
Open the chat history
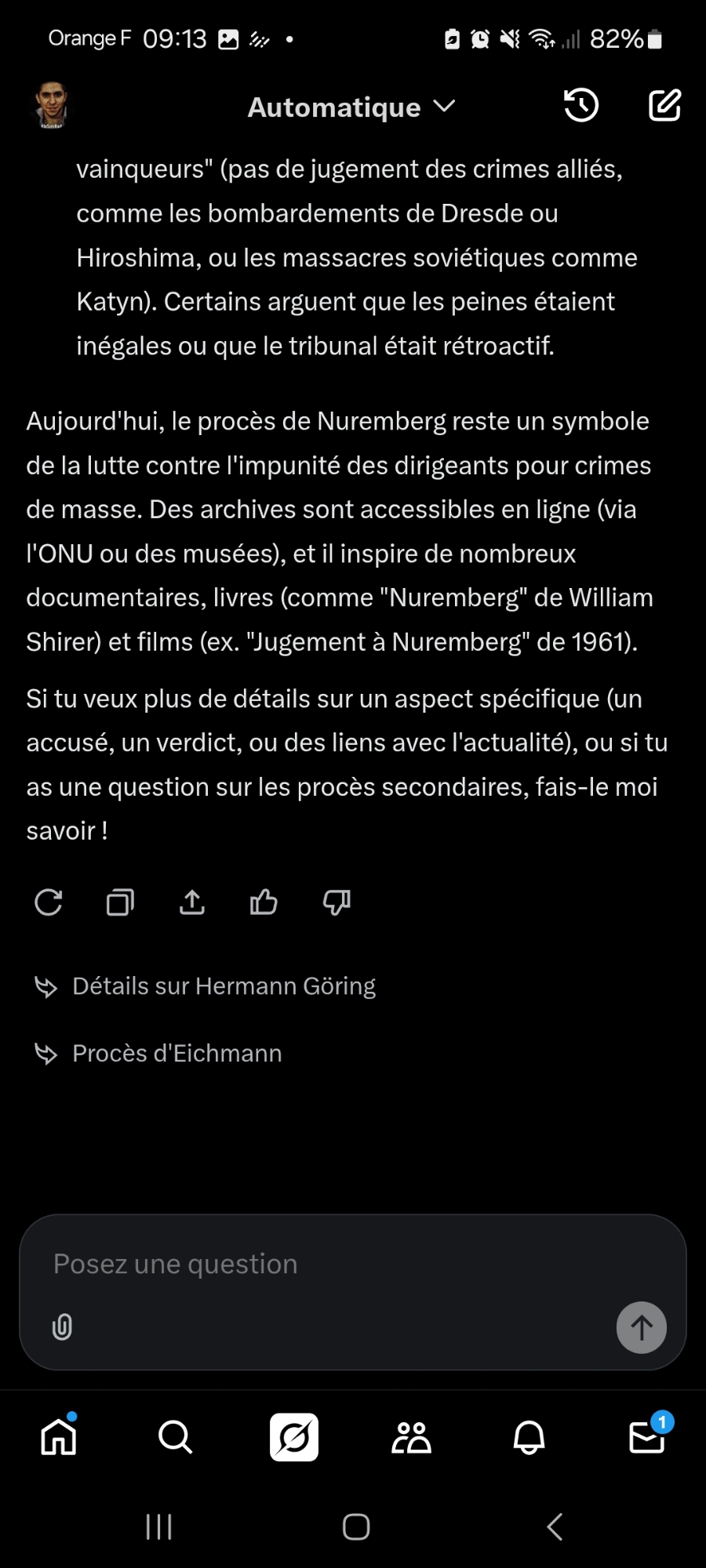coord(581,105)
